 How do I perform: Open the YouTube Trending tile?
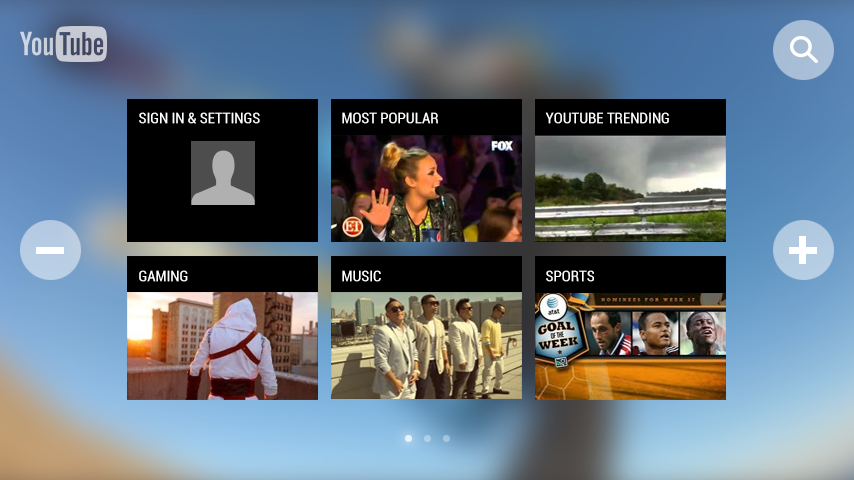[x=630, y=171]
